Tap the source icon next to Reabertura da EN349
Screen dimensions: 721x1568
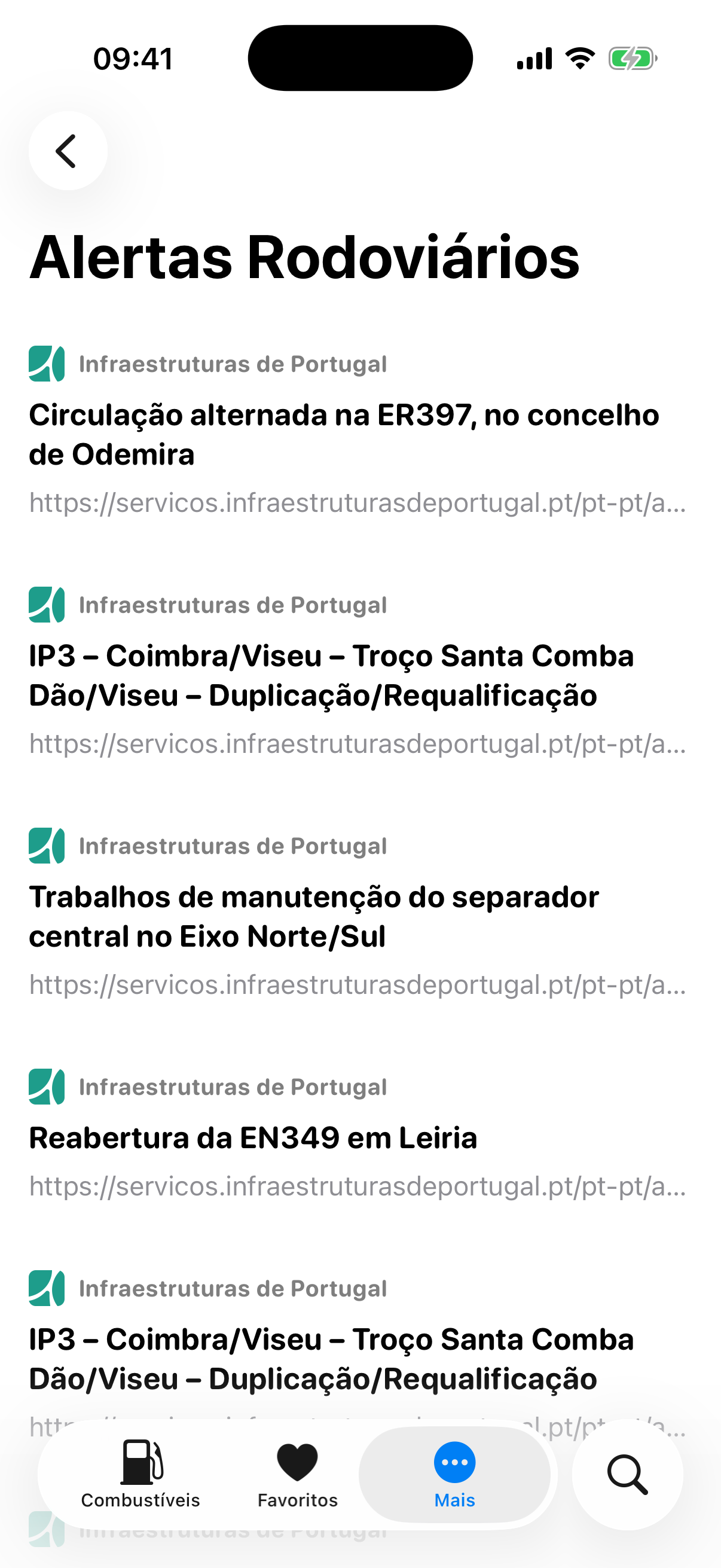coord(46,1087)
